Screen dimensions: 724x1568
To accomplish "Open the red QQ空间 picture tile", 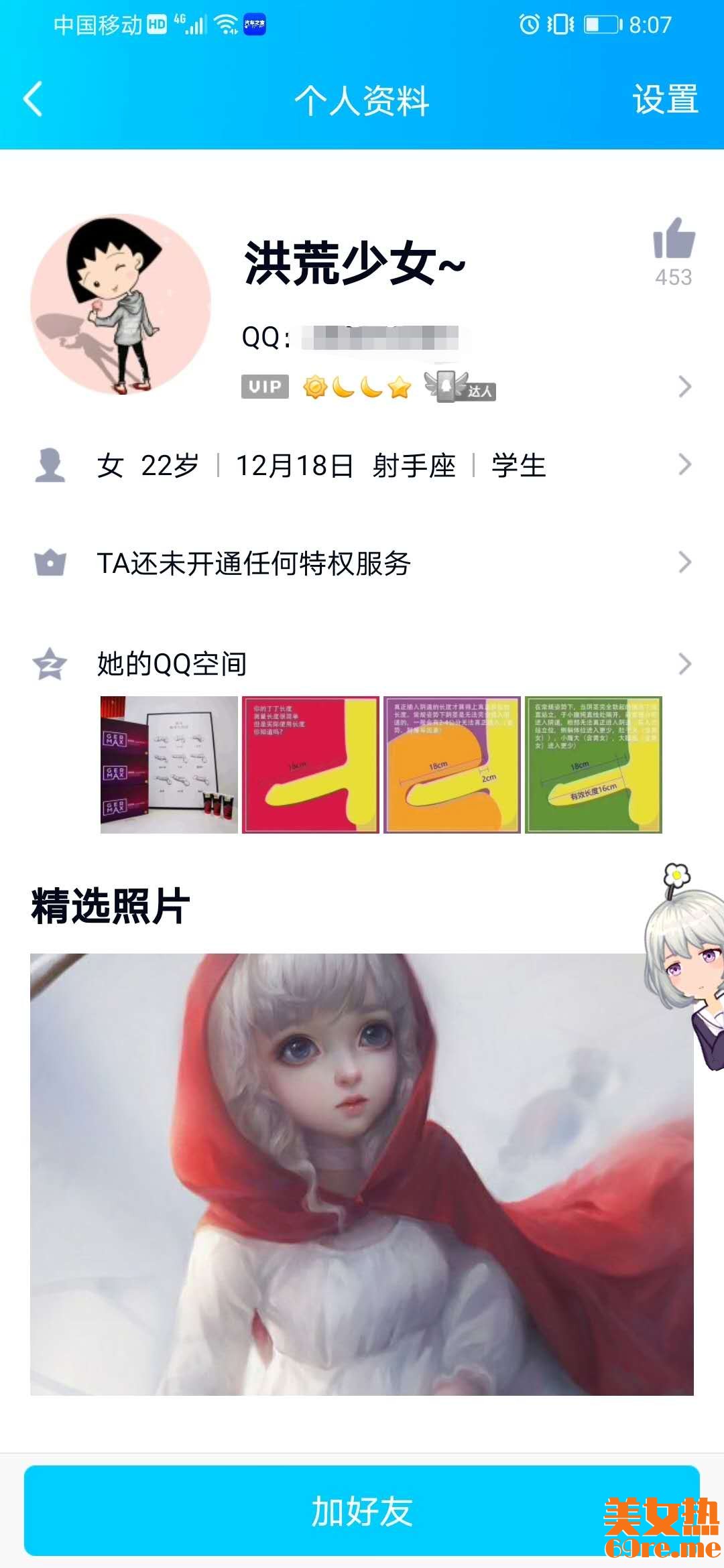I will click(x=310, y=765).
